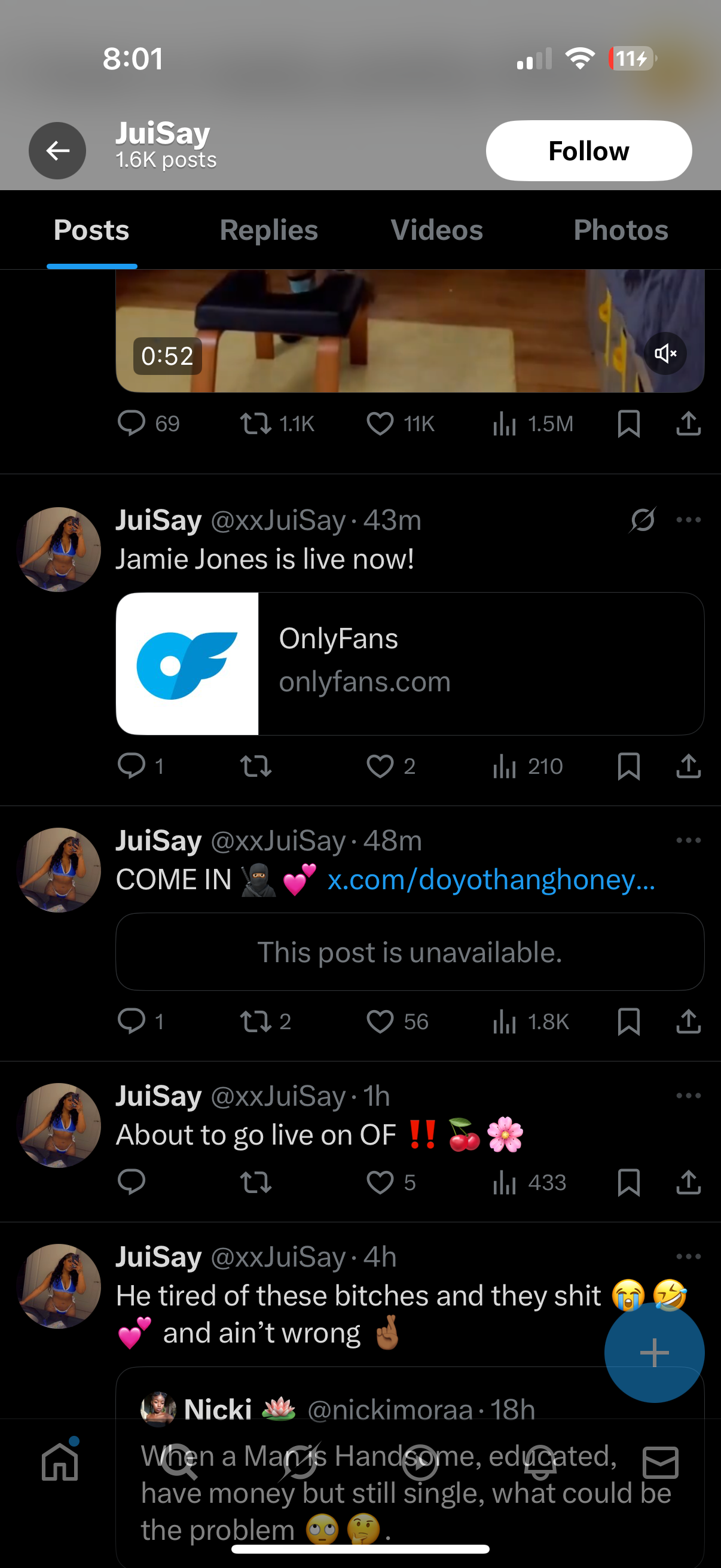
Task: Compose a new post with plus button
Action: click(x=654, y=1353)
